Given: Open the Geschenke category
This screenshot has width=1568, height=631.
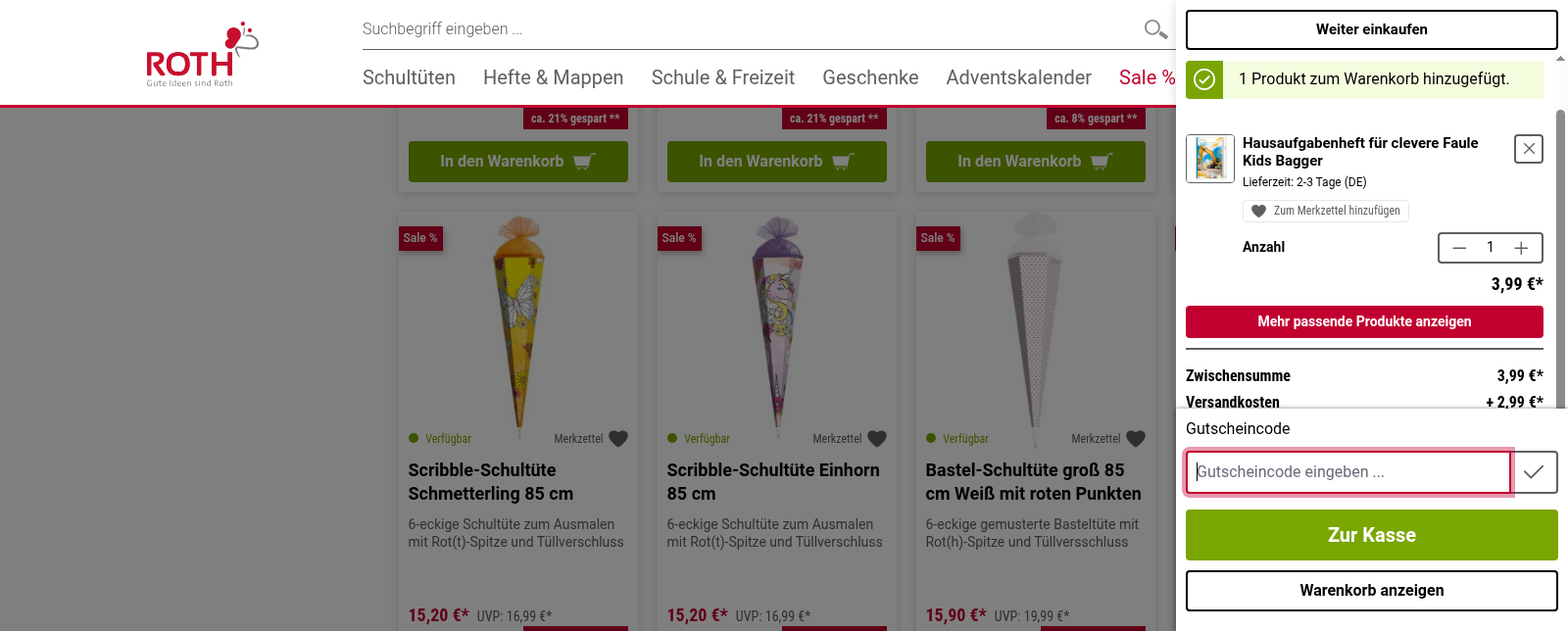Looking at the screenshot, I should [x=870, y=77].
